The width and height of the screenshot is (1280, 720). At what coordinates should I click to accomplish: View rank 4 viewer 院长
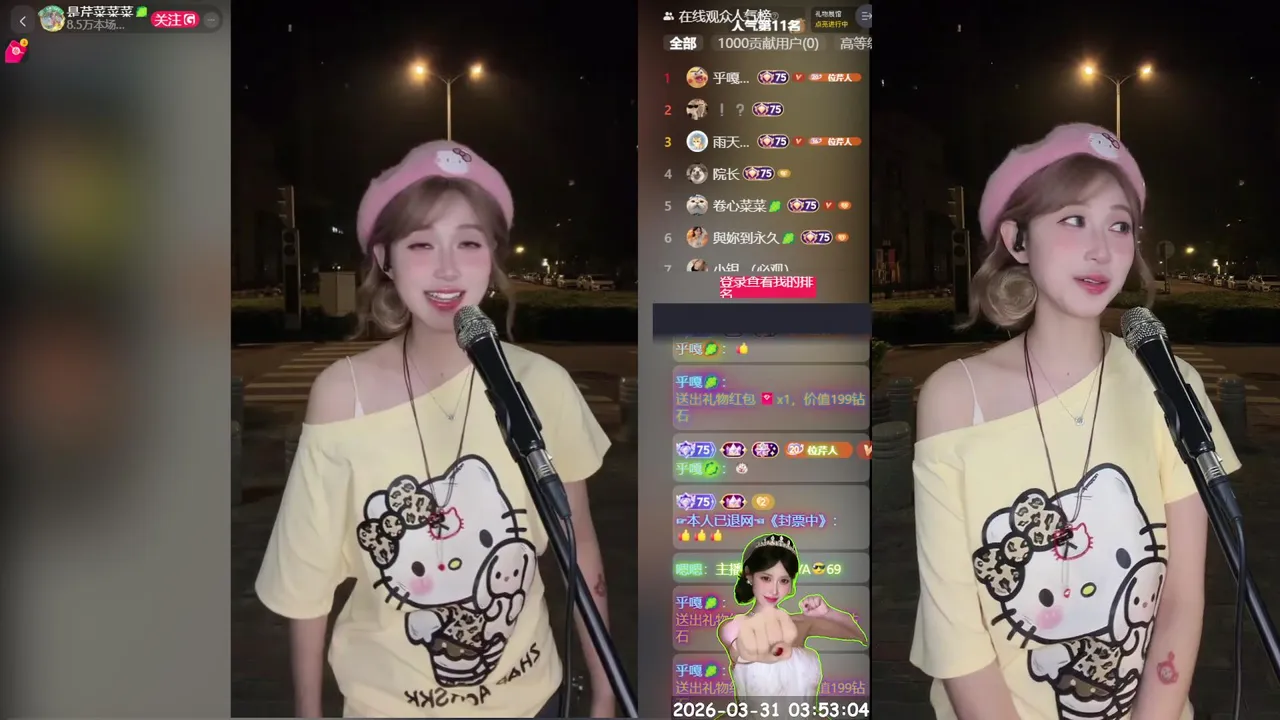726,174
